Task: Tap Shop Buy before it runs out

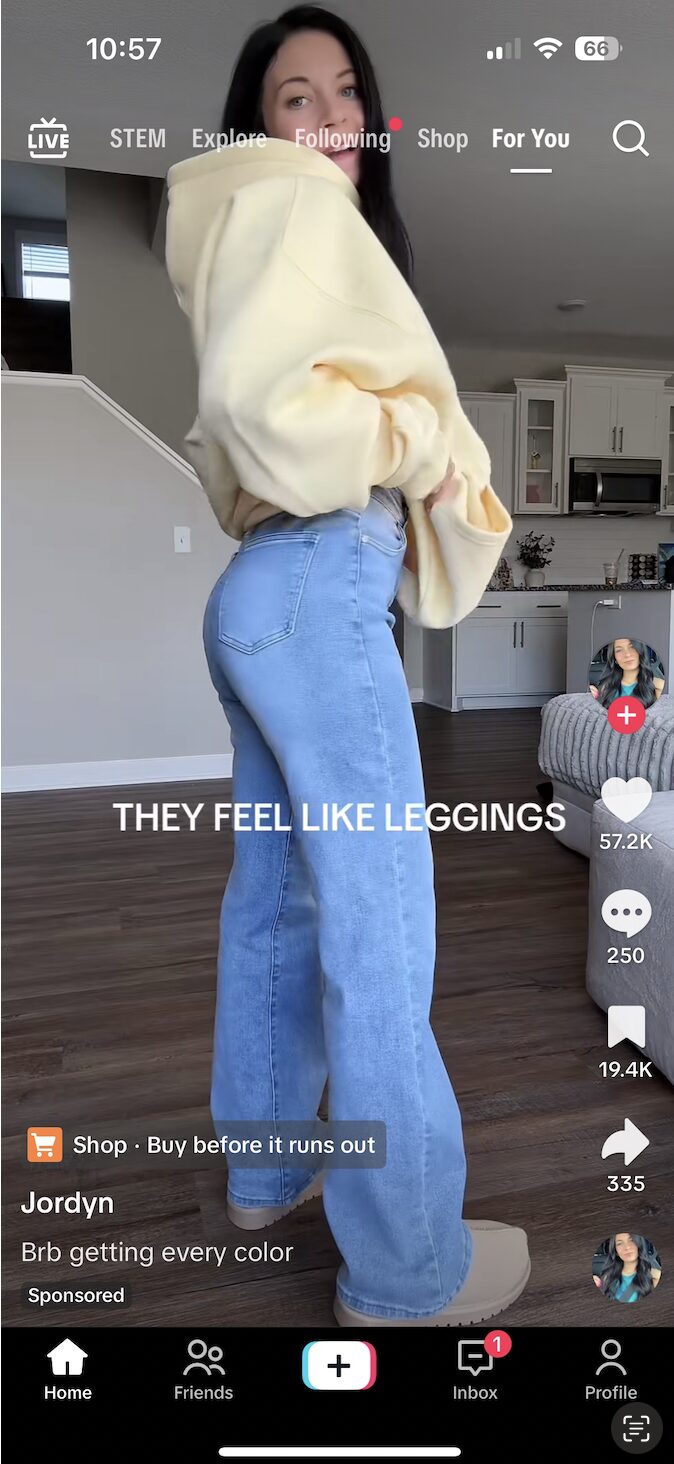Action: pyautogui.click(x=204, y=1145)
